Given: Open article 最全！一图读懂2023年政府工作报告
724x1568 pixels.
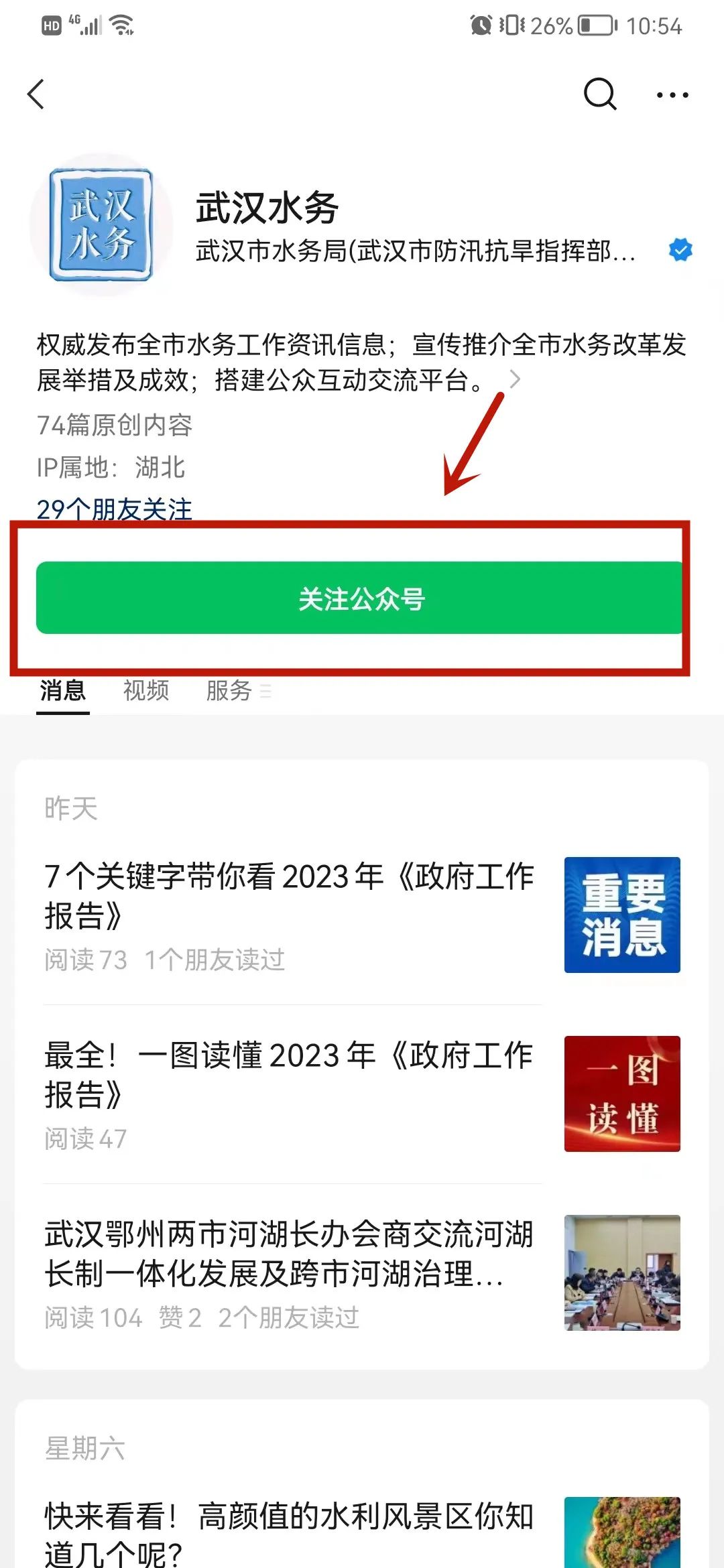Looking at the screenshot, I should pos(290,1074).
